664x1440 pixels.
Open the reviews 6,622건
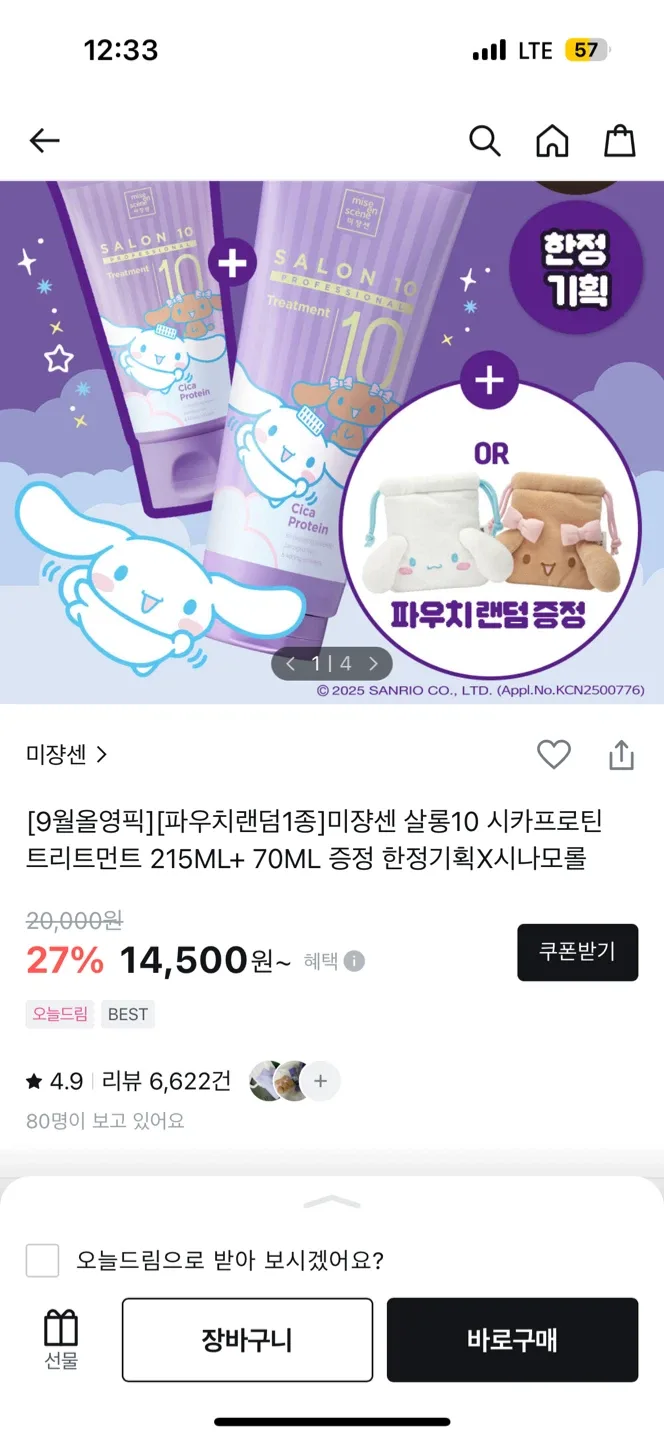coord(167,1081)
